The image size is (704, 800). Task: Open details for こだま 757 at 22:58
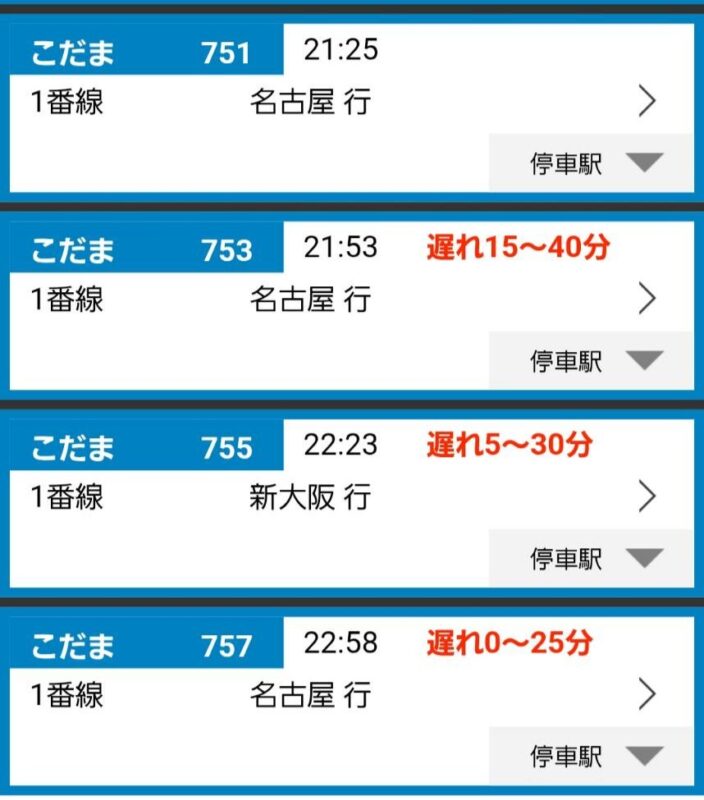click(647, 694)
